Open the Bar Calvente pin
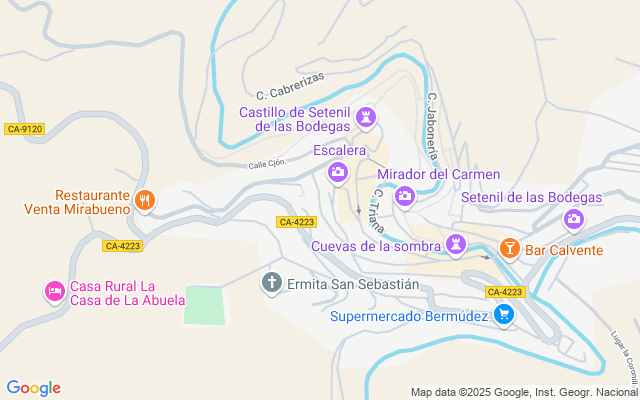The width and height of the screenshot is (640, 400). click(x=509, y=248)
